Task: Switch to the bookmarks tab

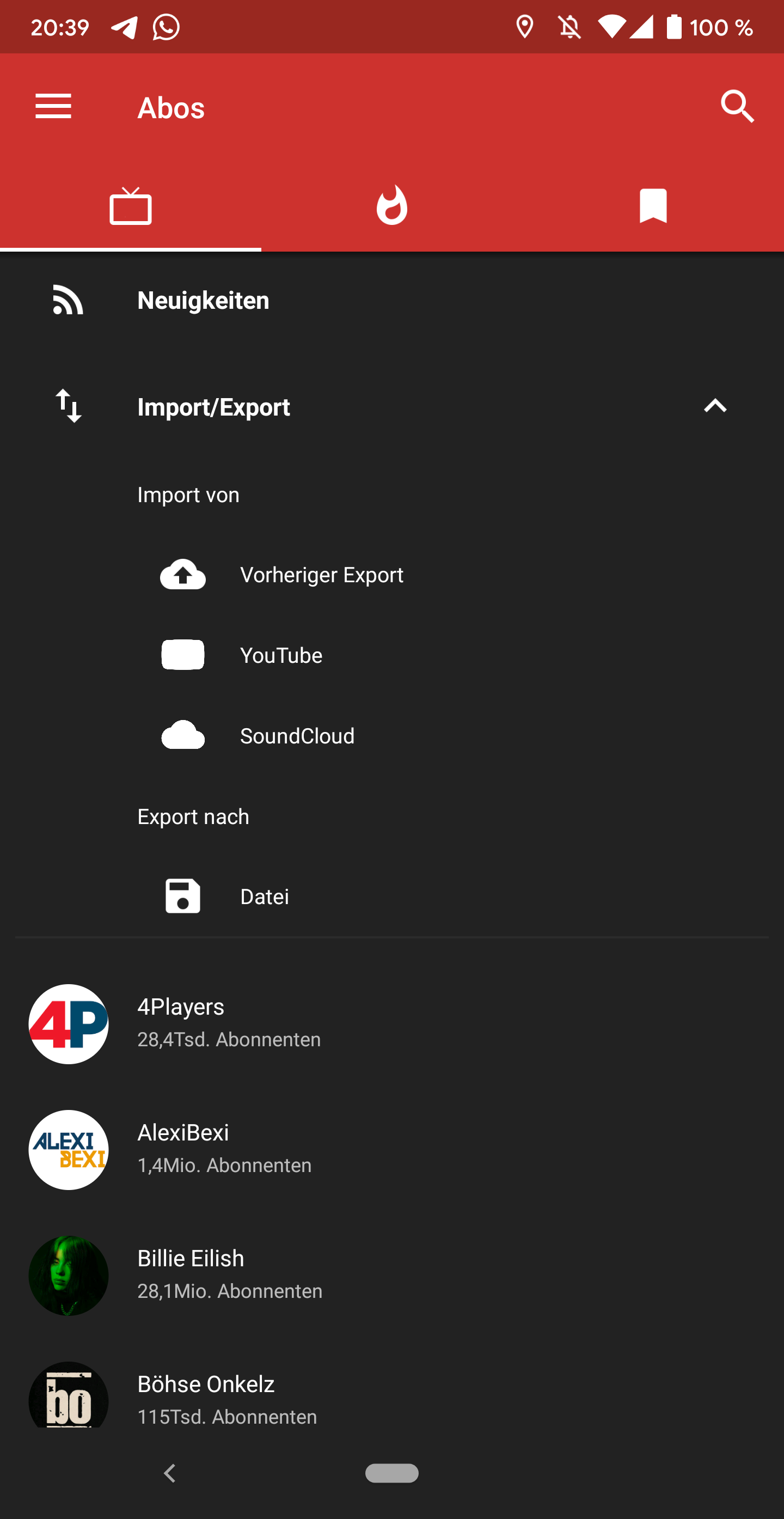Action: [x=653, y=206]
